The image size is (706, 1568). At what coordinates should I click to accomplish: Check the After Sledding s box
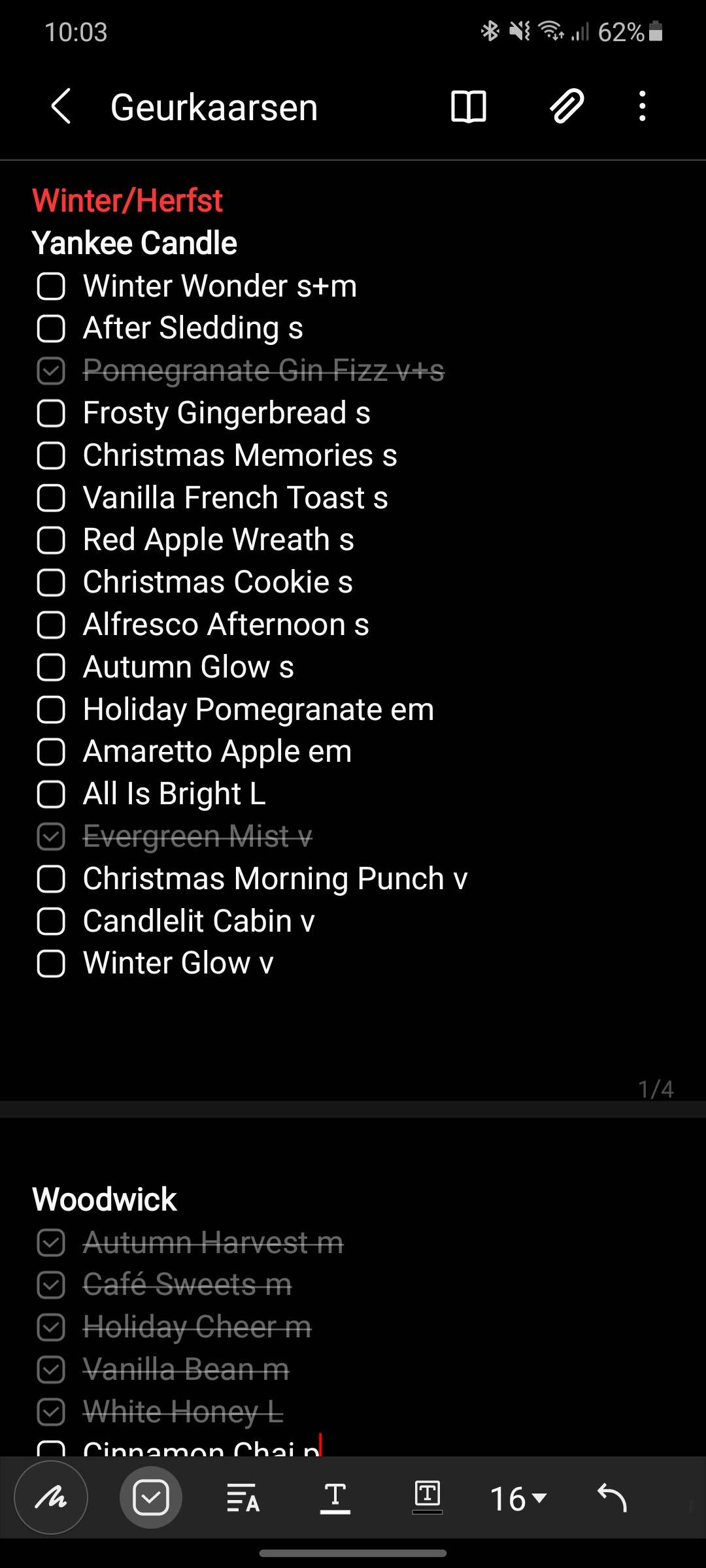click(x=51, y=329)
